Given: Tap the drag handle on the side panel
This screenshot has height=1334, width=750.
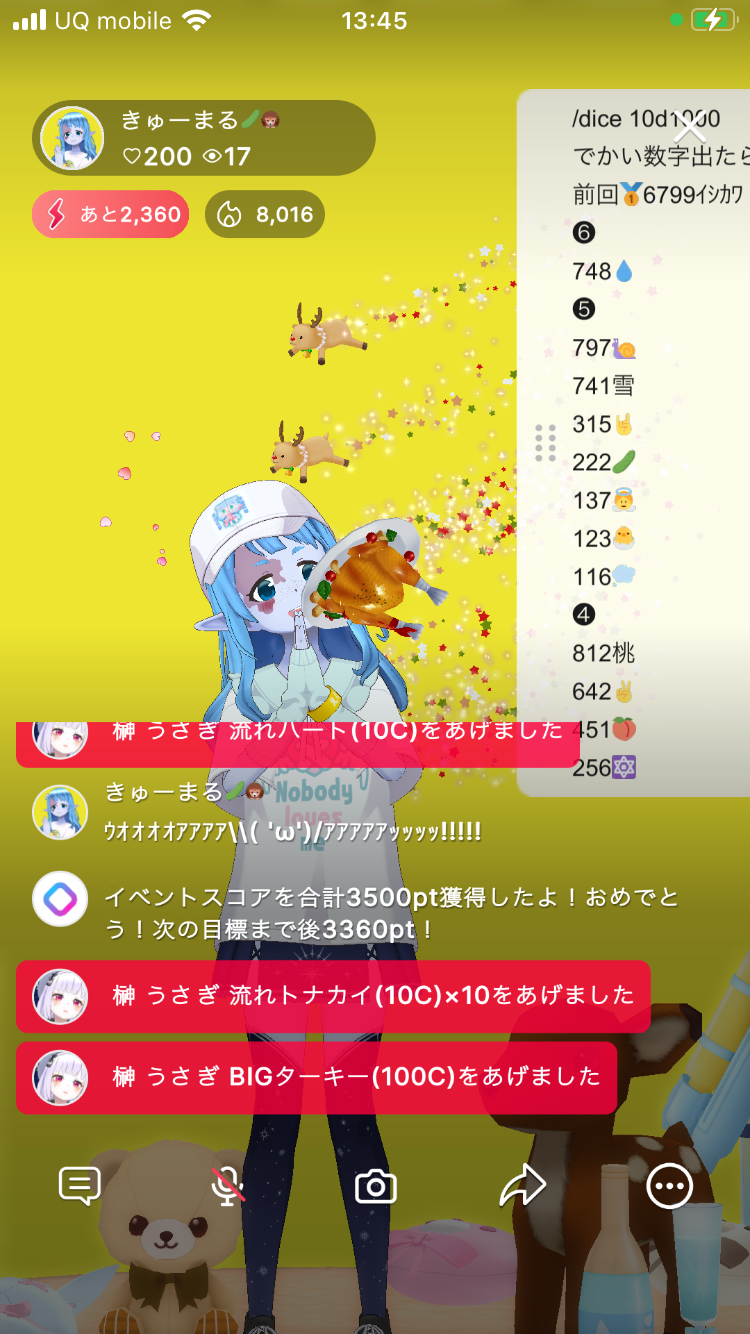Looking at the screenshot, I should point(545,443).
